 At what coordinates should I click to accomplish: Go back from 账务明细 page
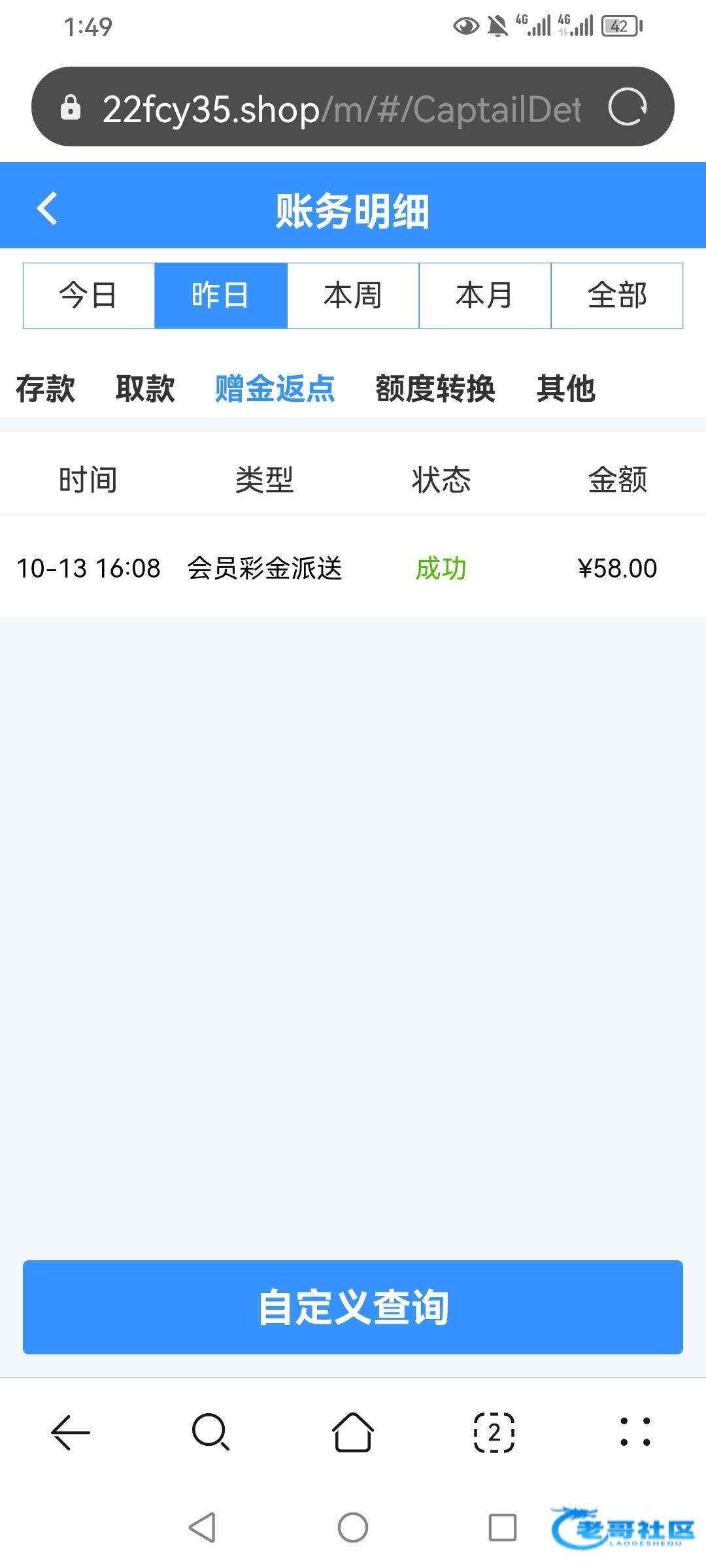click(47, 209)
